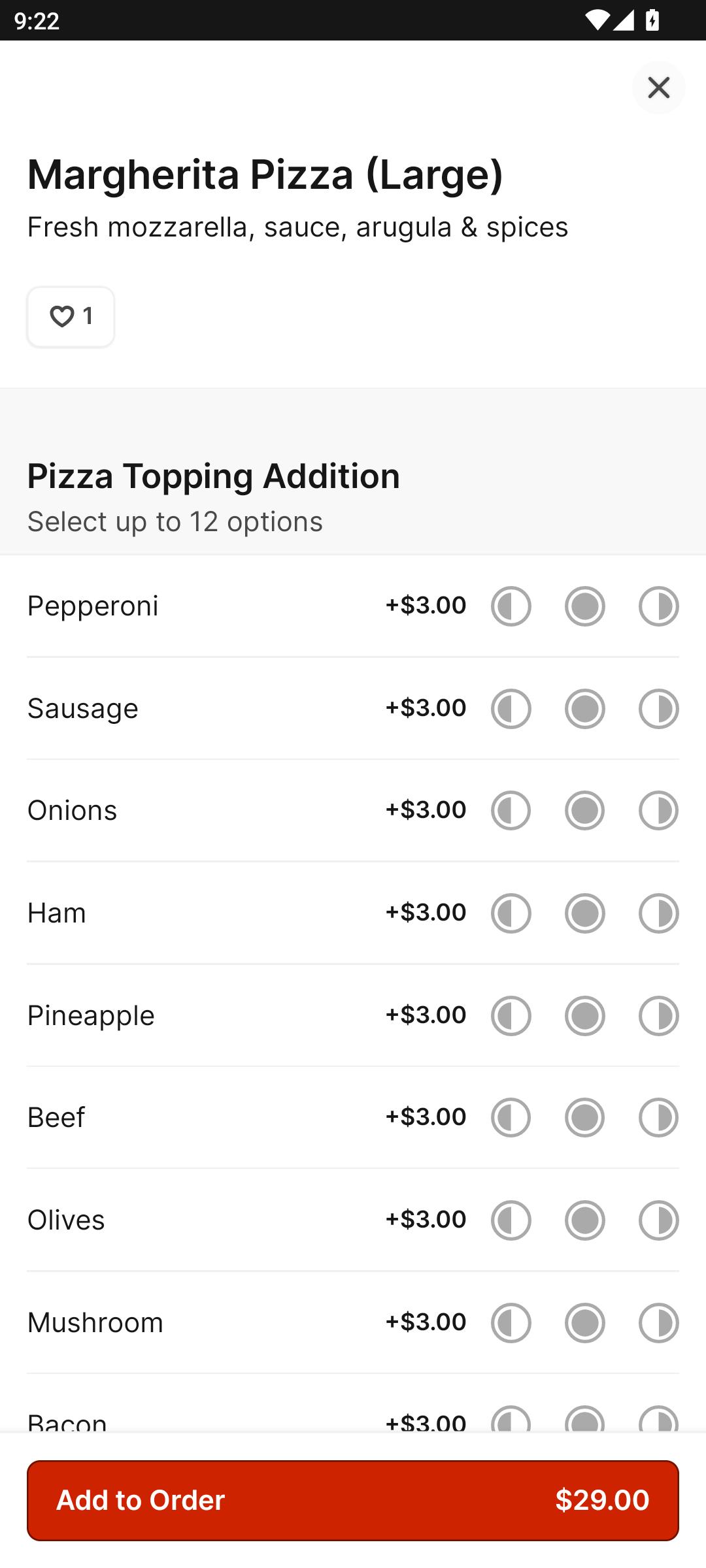706x1568 pixels.
Task: Close the Margherita Pizza customization sheet
Action: click(658, 88)
